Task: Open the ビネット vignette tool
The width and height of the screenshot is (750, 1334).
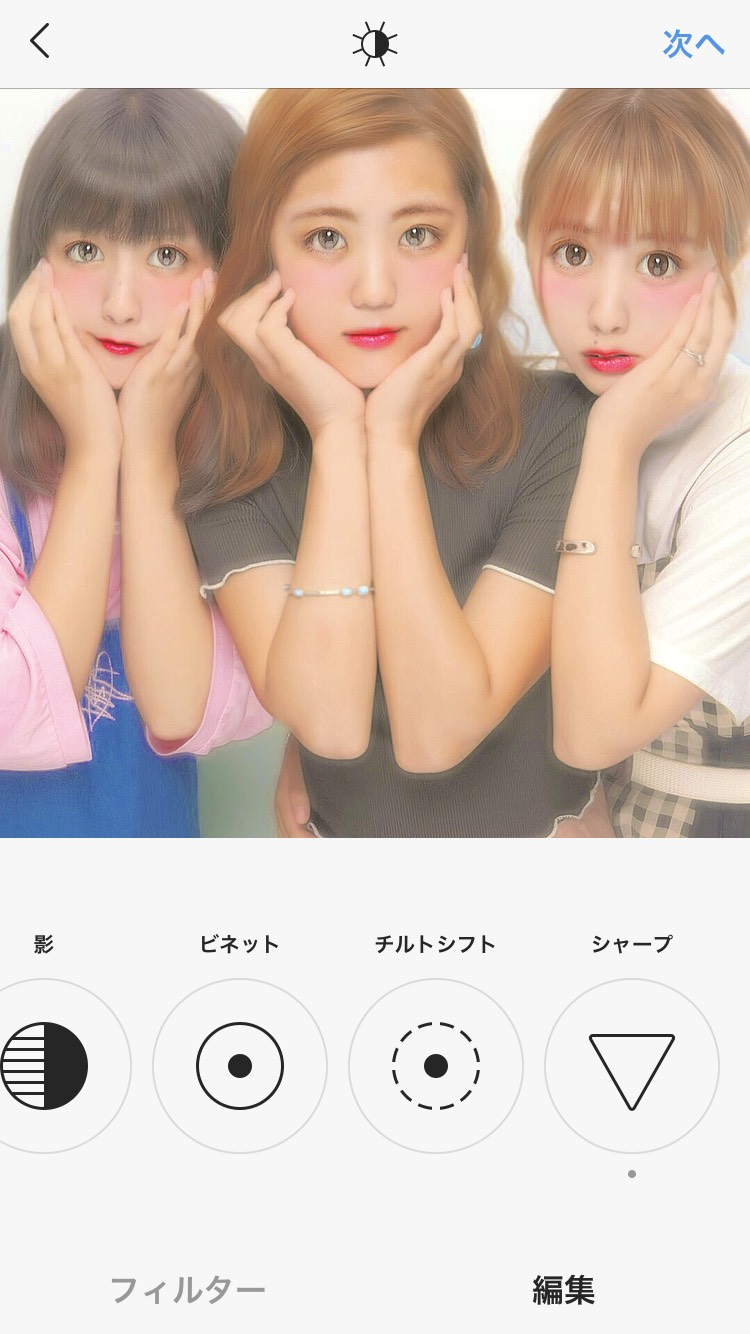Action: (240, 1065)
